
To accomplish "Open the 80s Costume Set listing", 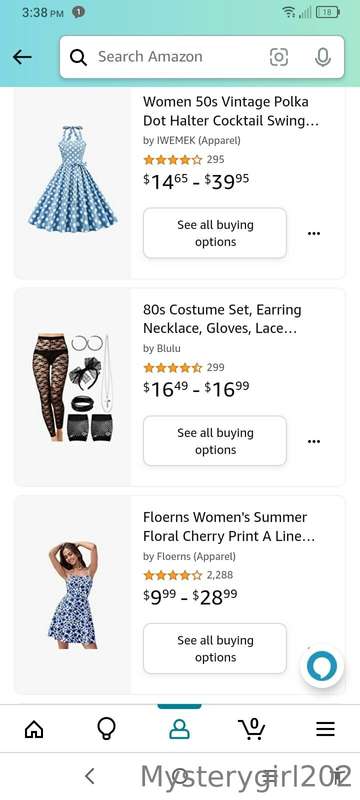I will coord(222,319).
